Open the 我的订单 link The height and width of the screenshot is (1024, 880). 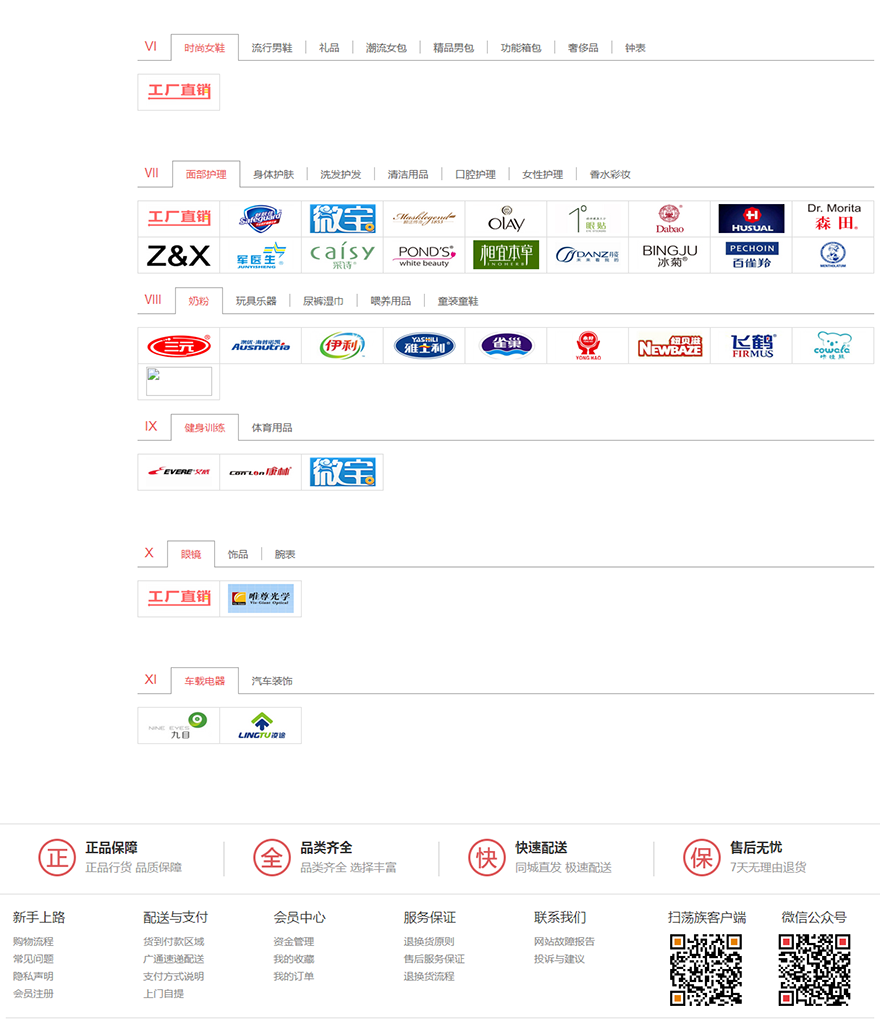pos(293,976)
